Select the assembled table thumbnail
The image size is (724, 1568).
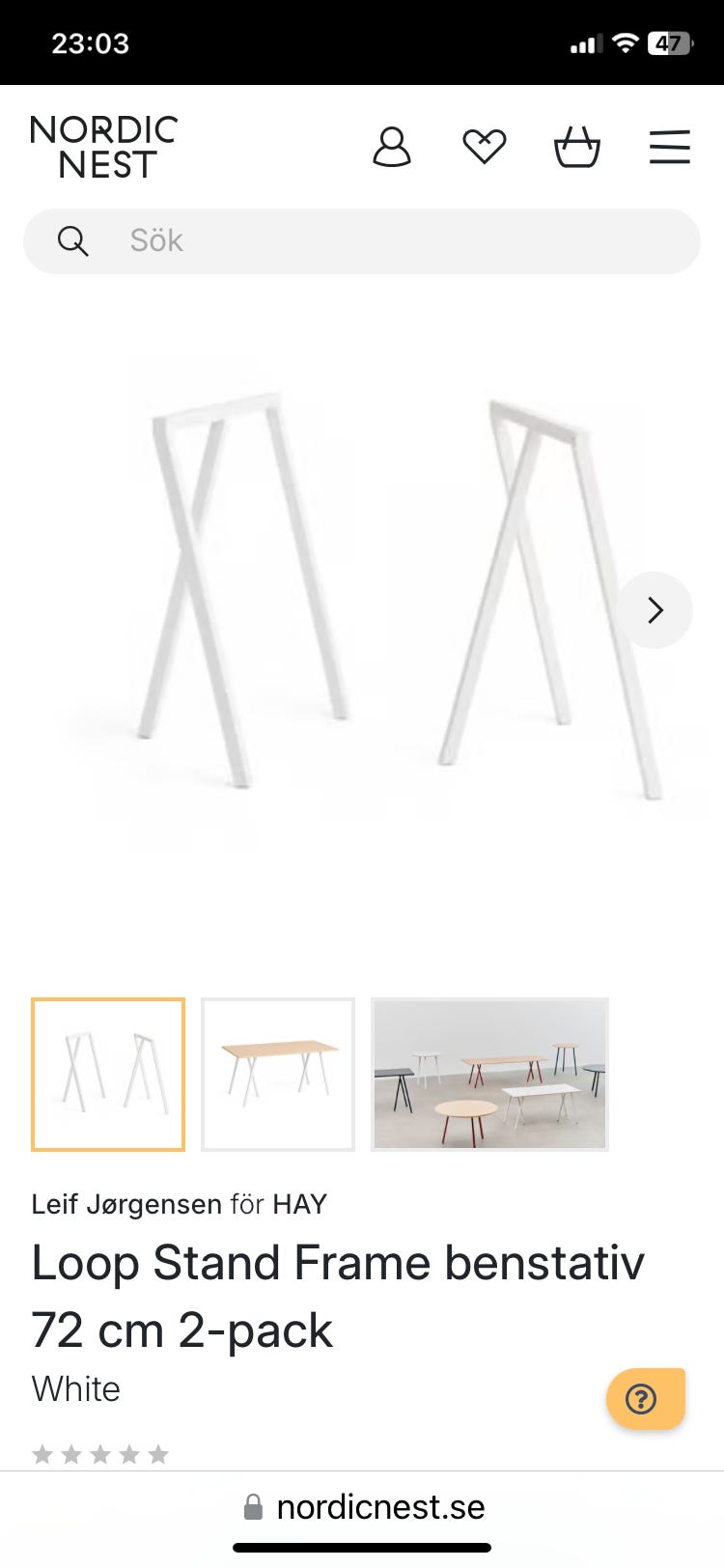(x=278, y=1074)
